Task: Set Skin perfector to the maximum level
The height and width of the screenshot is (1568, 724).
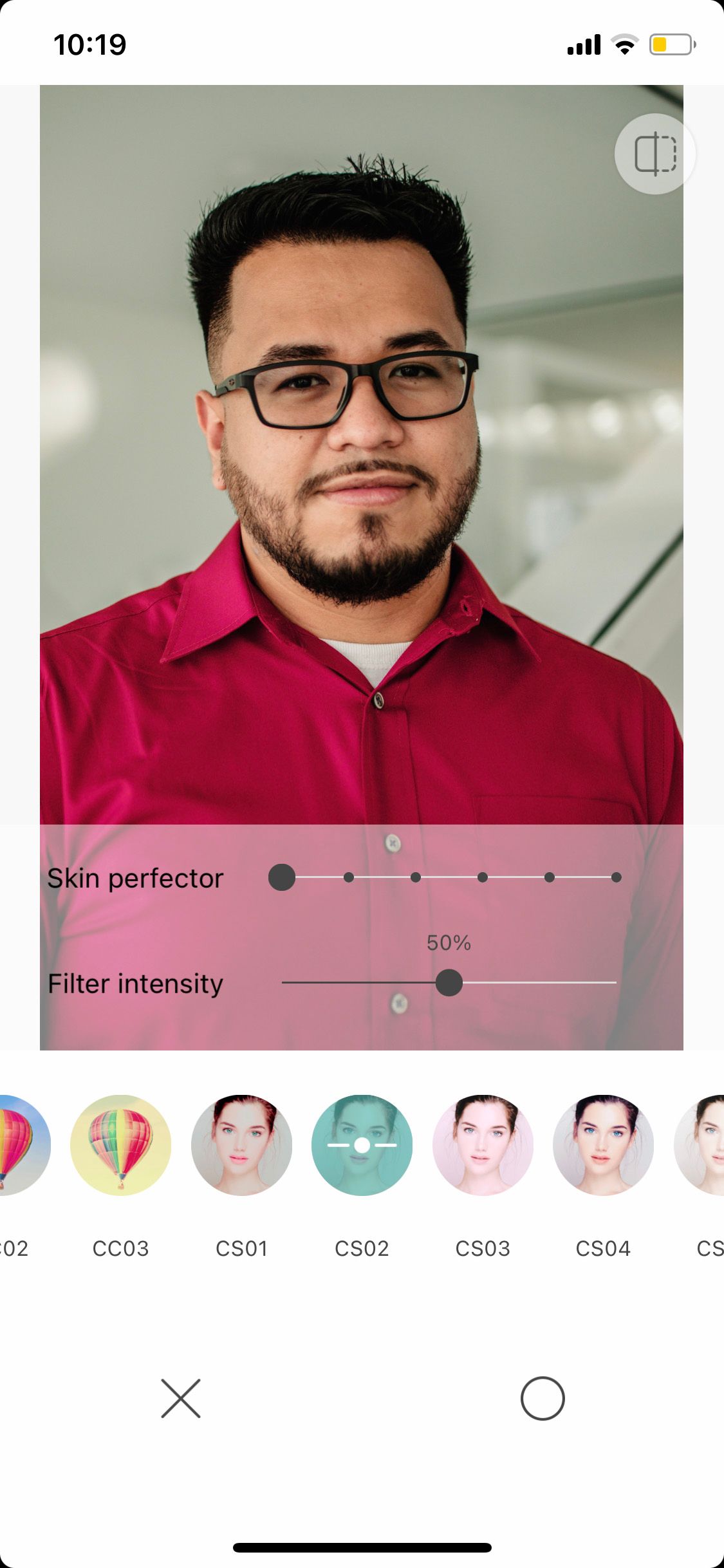Action: (616, 877)
